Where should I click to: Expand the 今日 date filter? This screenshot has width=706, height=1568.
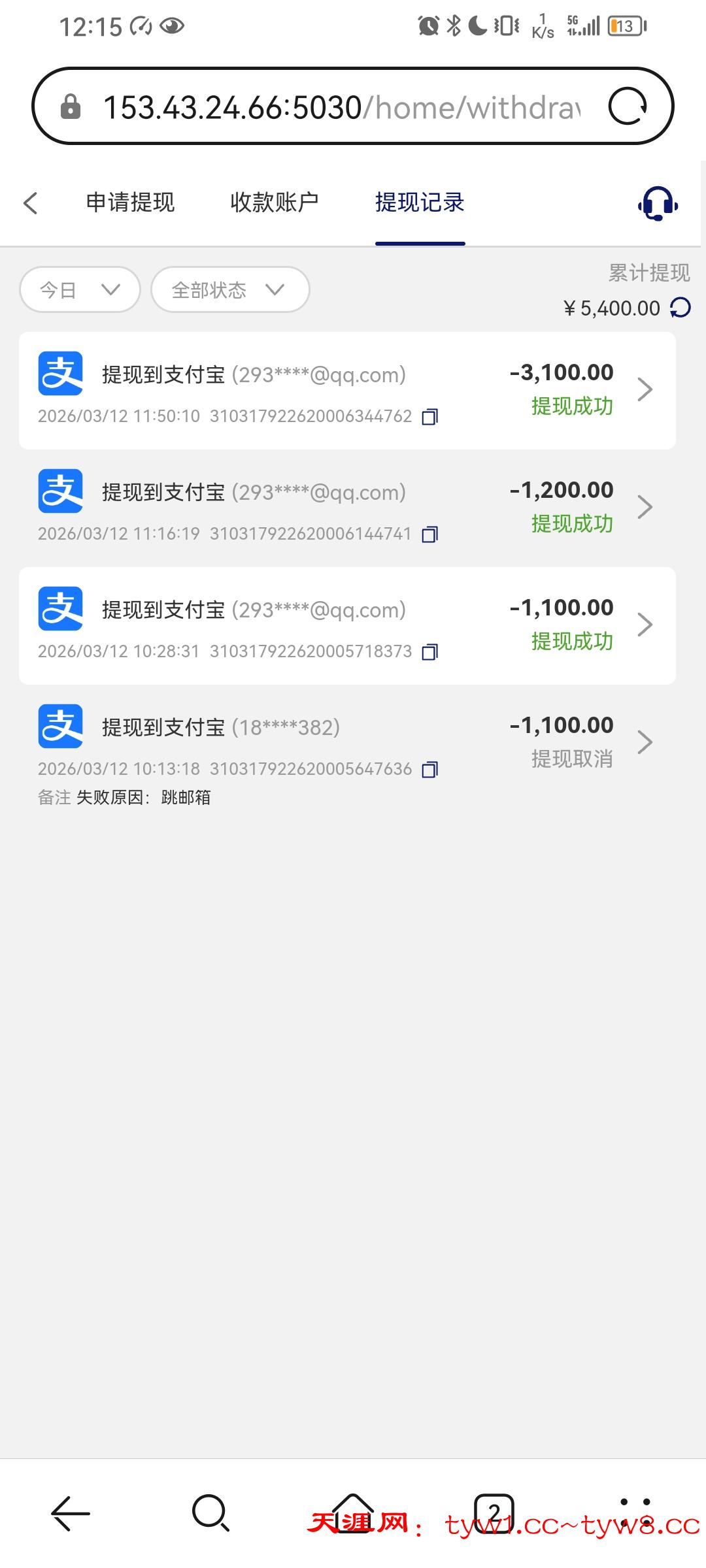point(80,289)
